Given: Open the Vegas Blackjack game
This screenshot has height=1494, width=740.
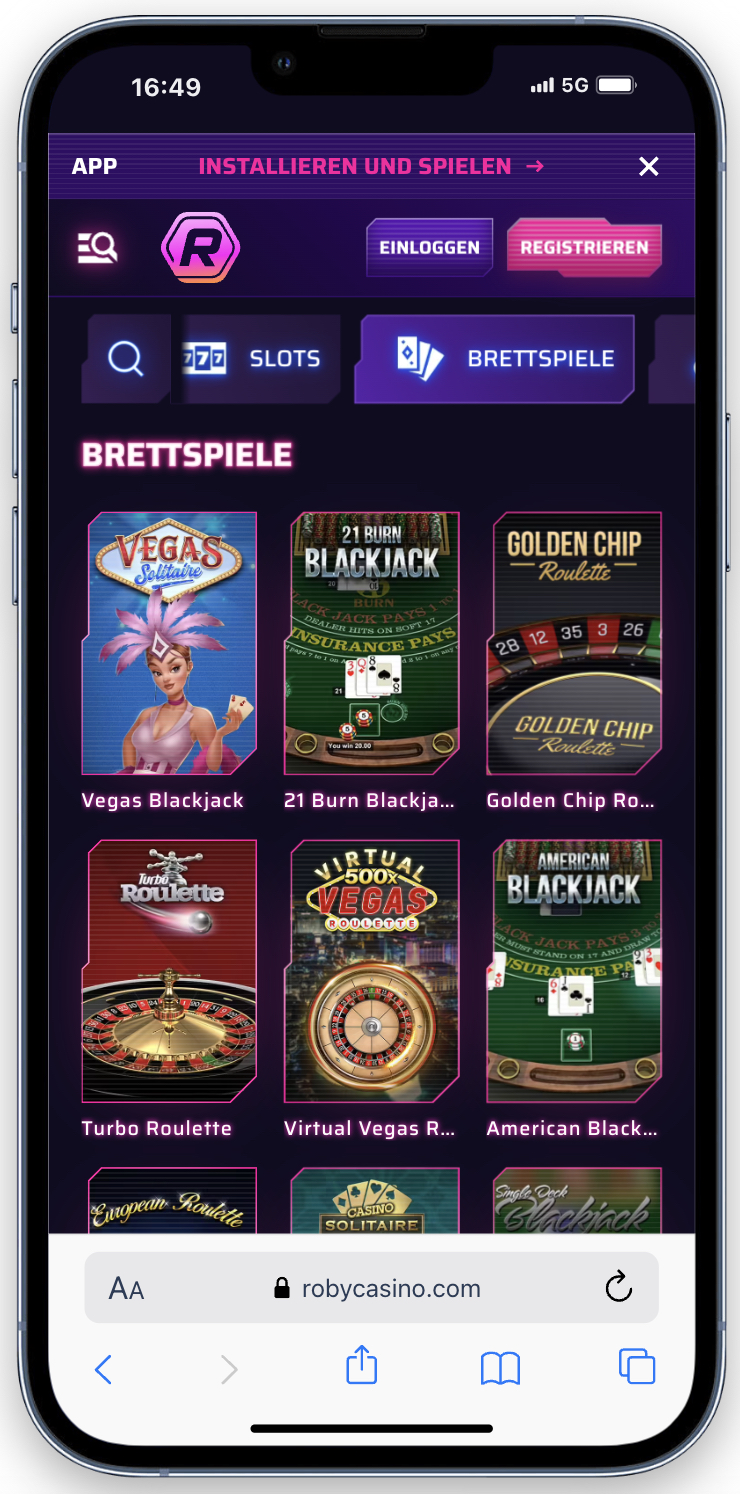Looking at the screenshot, I should pos(169,643).
